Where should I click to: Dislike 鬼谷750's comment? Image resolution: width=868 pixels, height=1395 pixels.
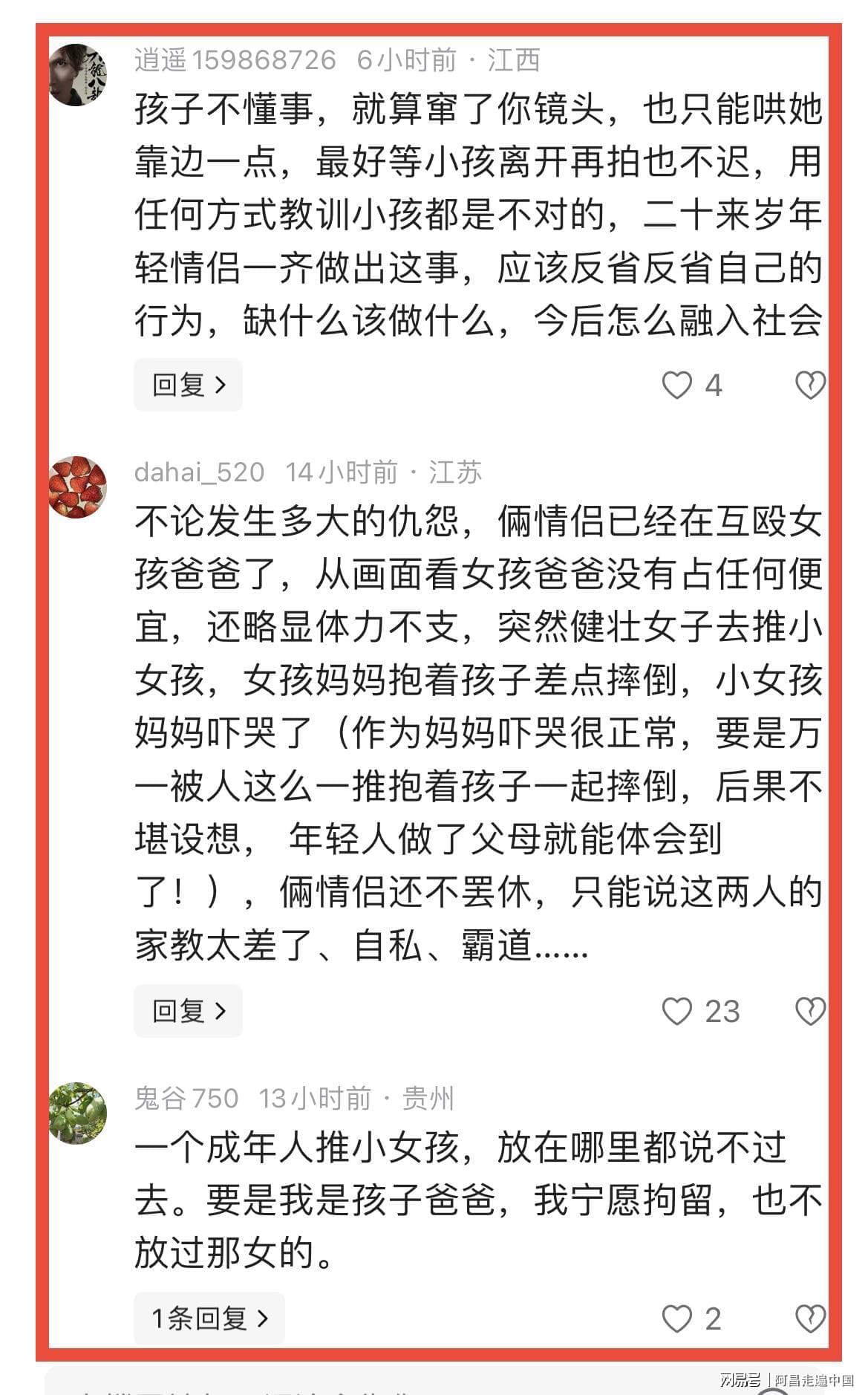click(809, 1319)
